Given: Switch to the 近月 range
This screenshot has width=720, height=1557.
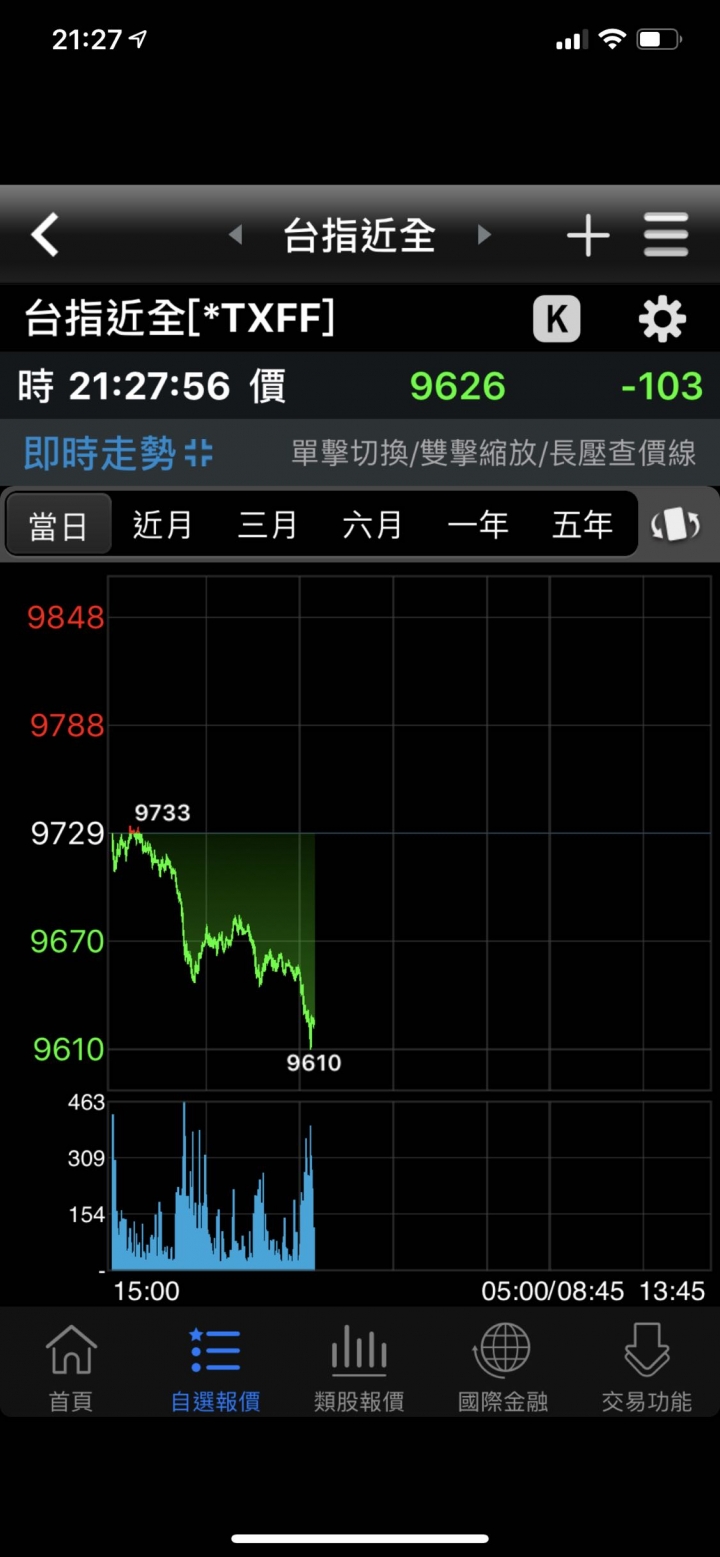Looking at the screenshot, I should pos(163,524).
